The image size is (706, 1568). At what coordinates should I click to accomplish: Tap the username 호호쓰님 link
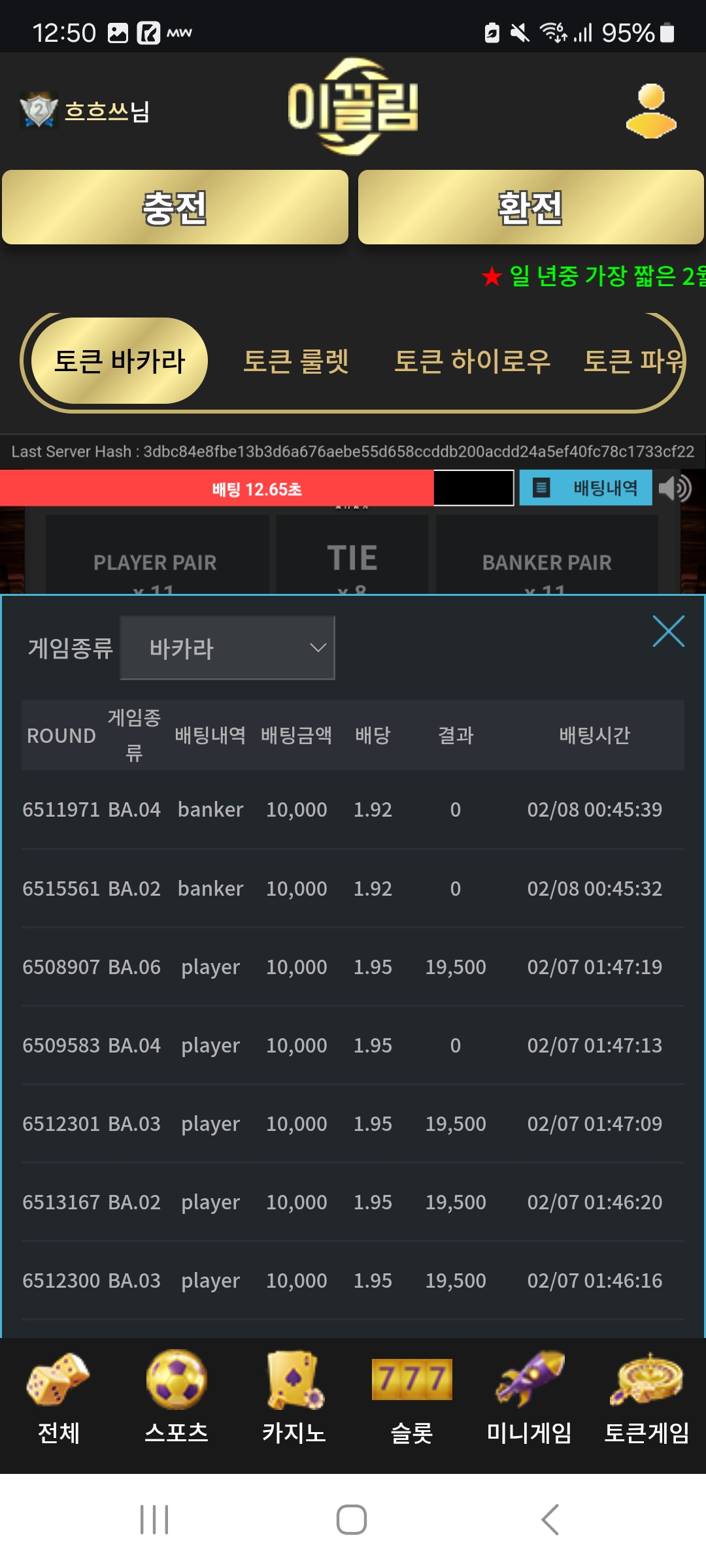point(107,111)
